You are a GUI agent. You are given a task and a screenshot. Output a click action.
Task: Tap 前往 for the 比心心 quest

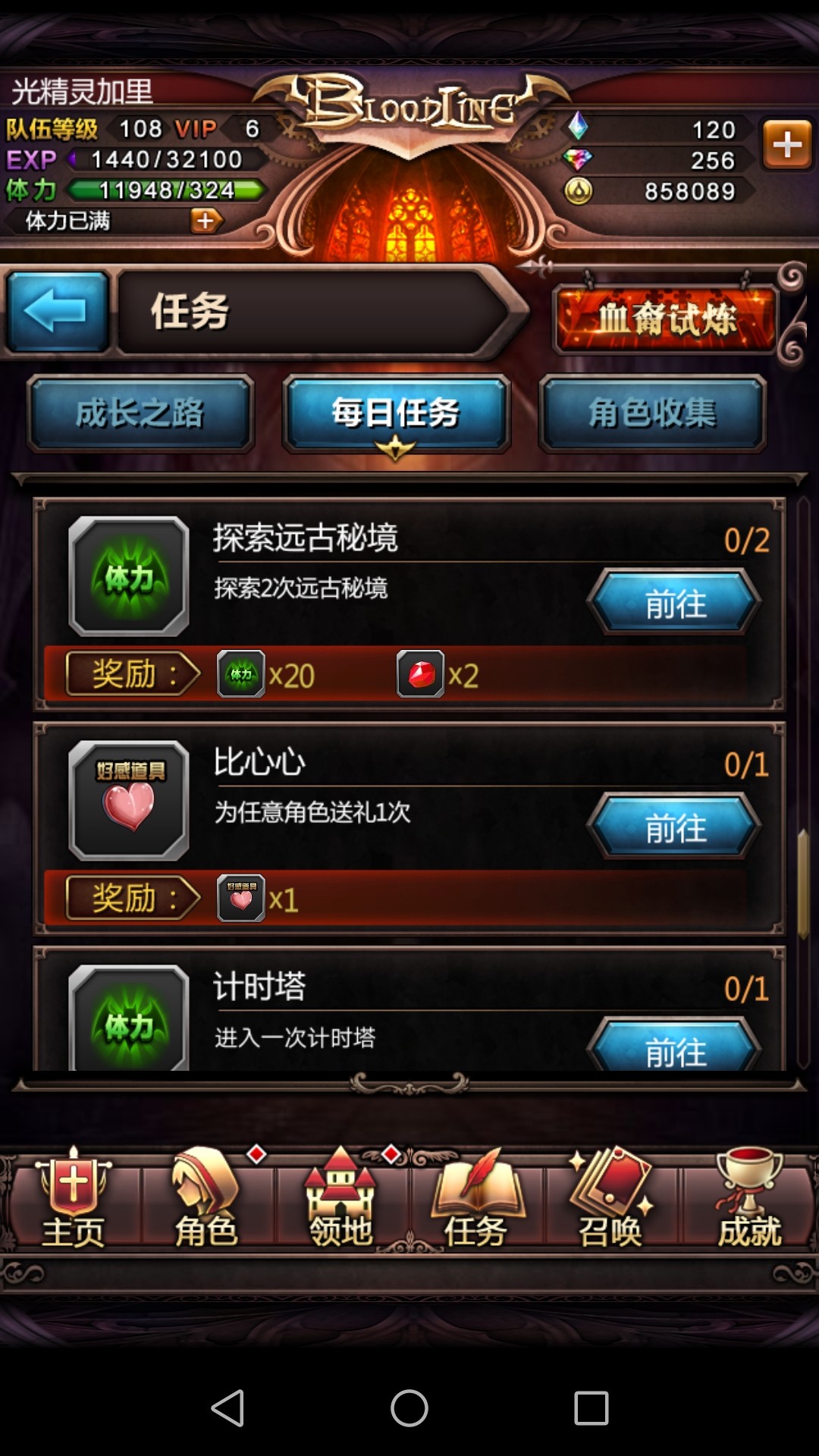click(674, 827)
